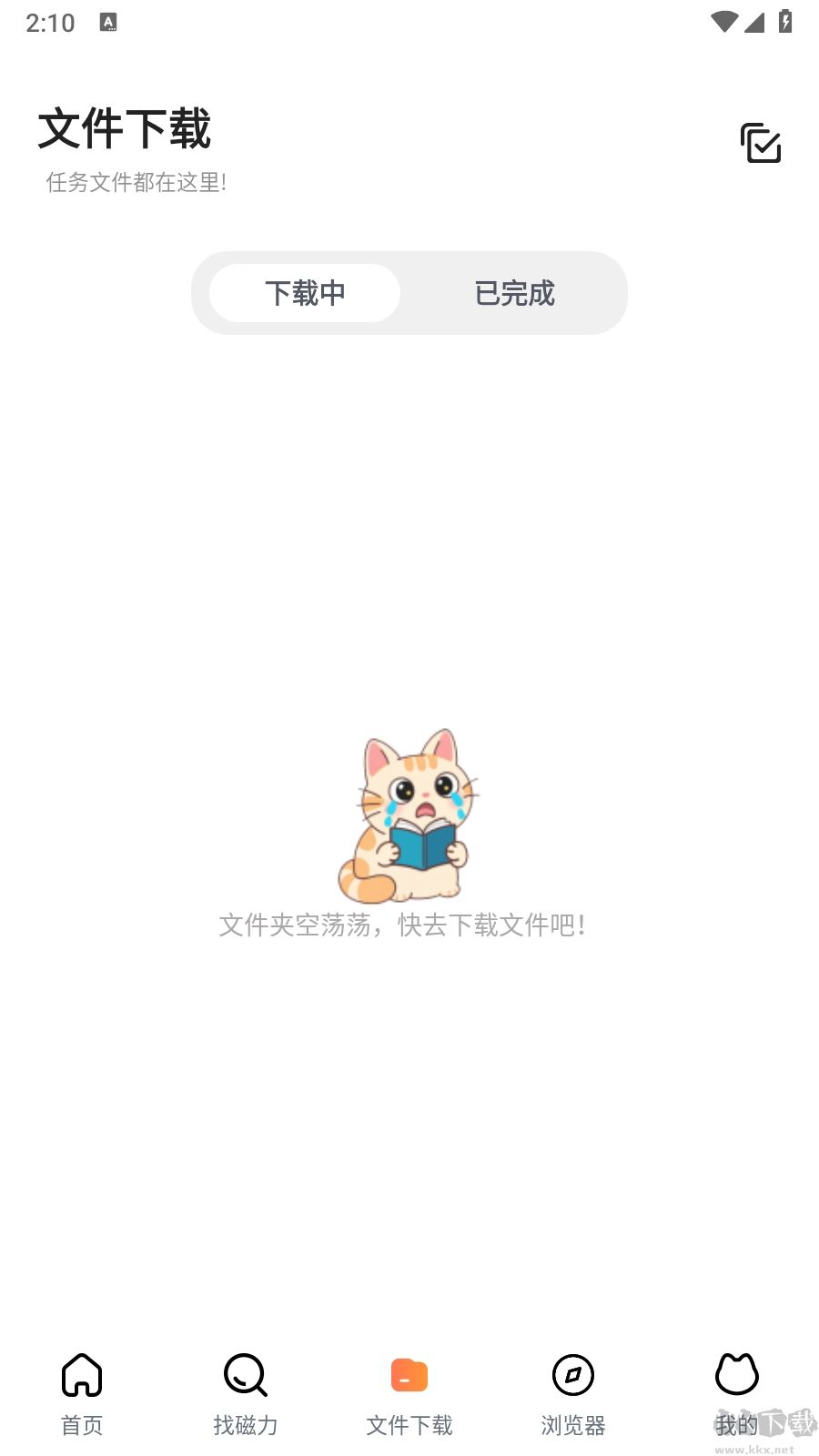Tap the multi-select checkmark icon

tap(760, 143)
